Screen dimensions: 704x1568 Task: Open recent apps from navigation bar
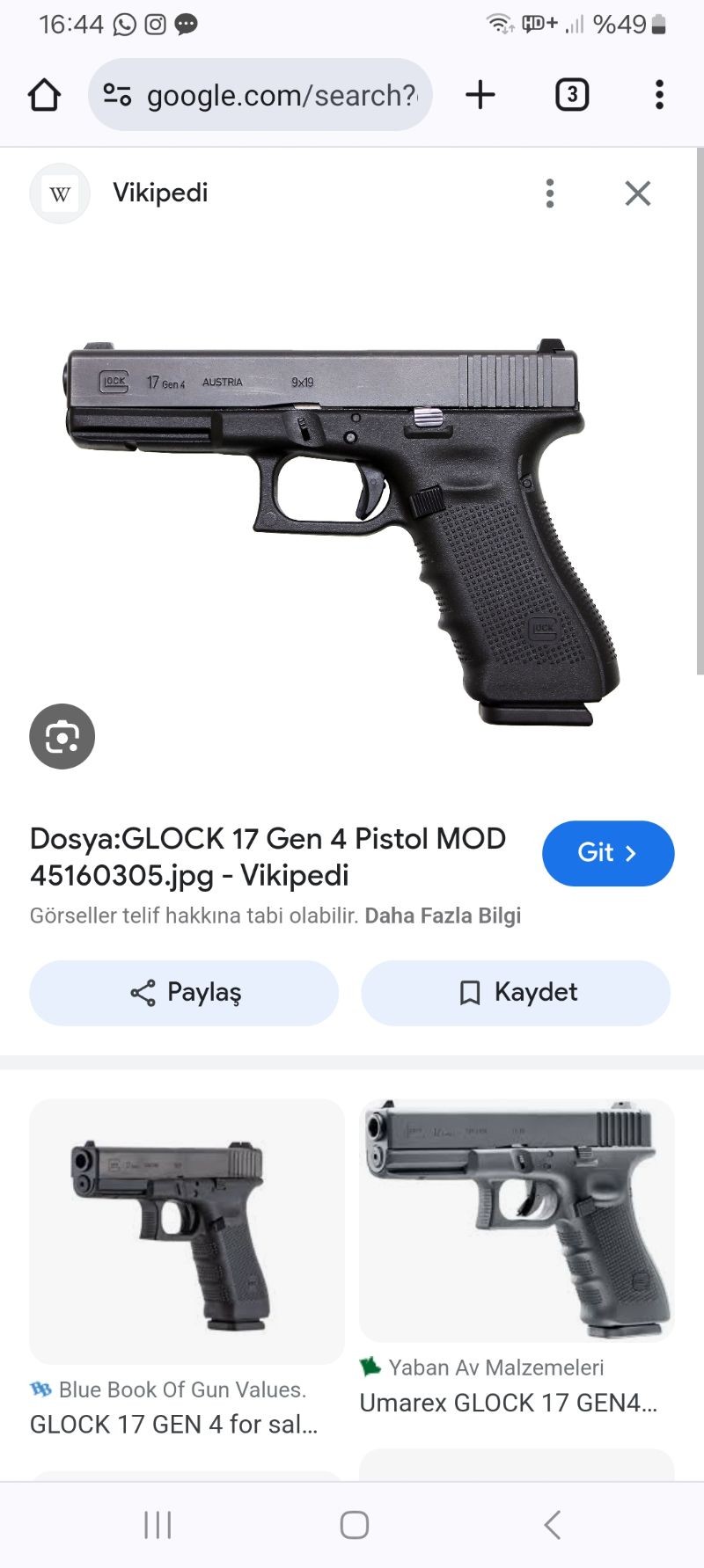(158, 1524)
